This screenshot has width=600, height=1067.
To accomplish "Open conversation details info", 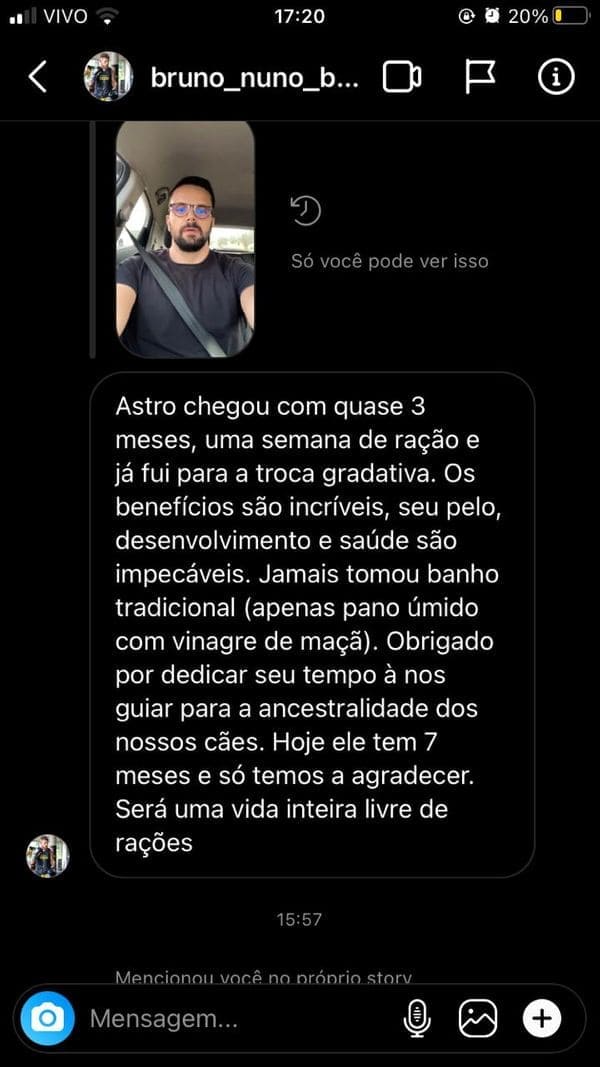I will tap(555, 77).
